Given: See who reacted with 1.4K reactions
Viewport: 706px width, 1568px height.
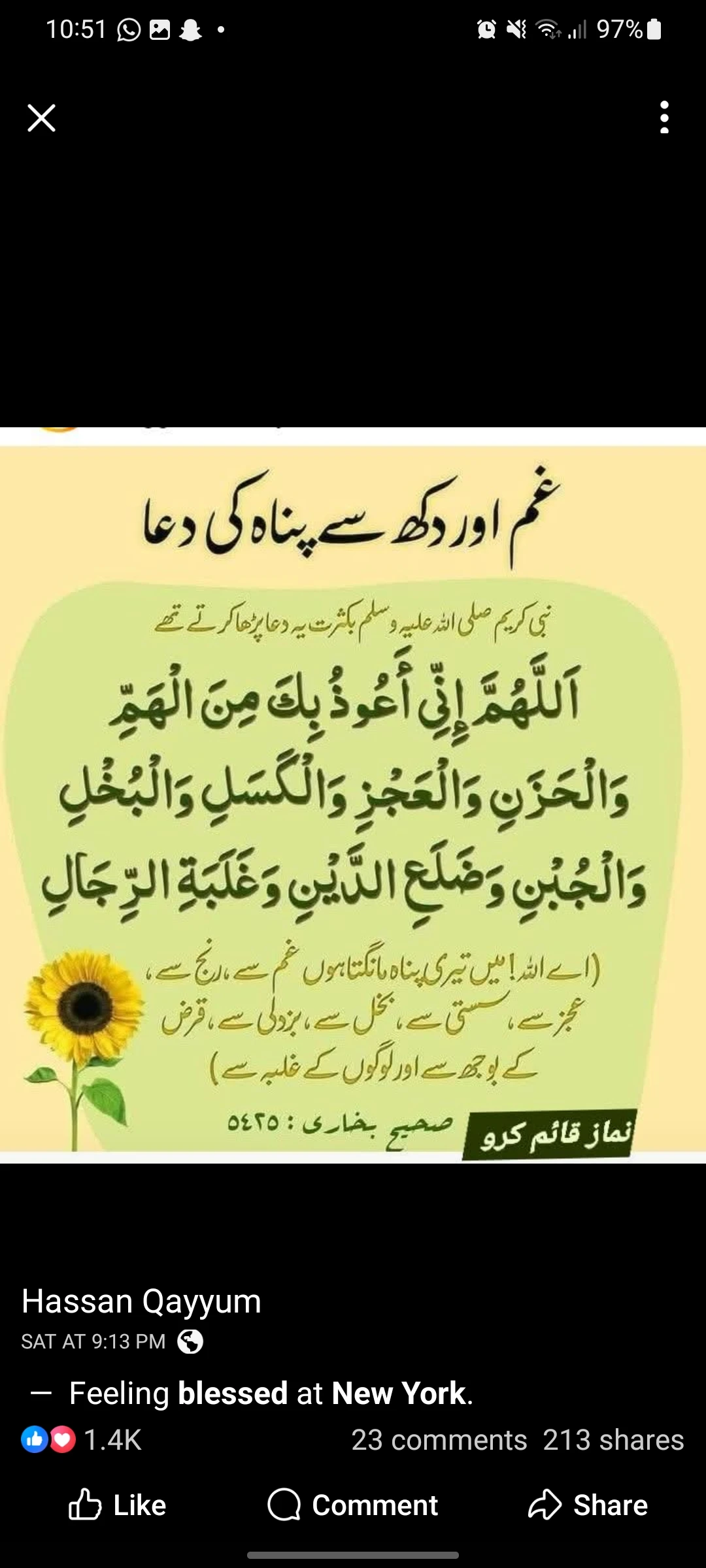Looking at the screenshot, I should [82, 1440].
